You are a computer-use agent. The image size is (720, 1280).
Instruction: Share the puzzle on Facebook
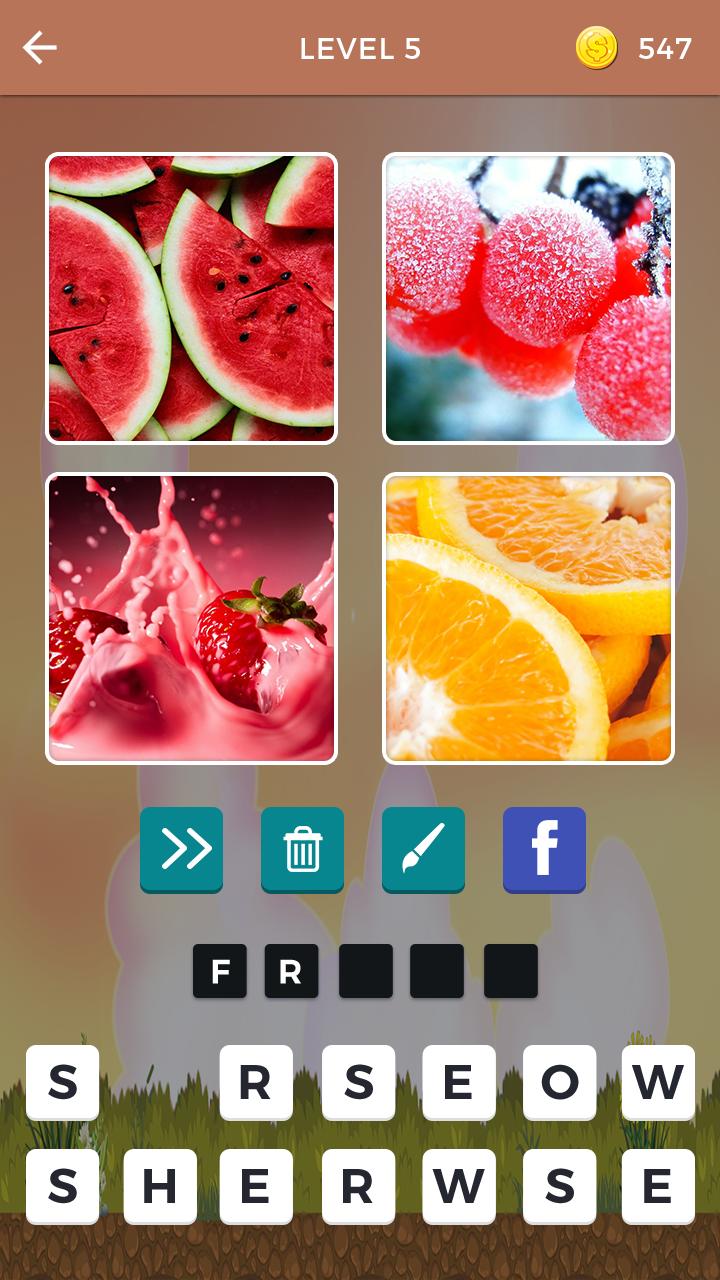(x=544, y=849)
